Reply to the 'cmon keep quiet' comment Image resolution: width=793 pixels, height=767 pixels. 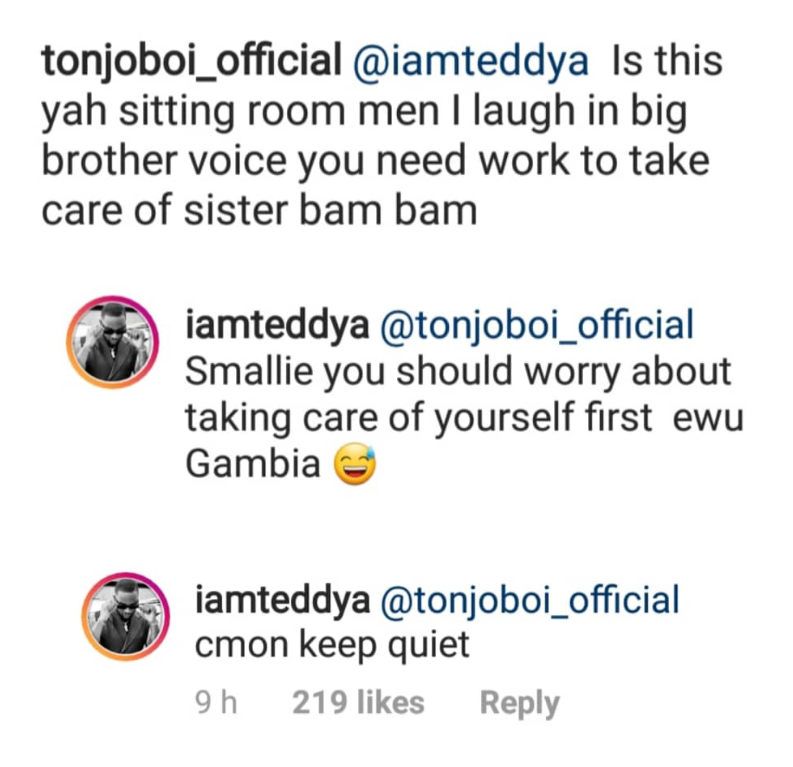click(x=519, y=703)
